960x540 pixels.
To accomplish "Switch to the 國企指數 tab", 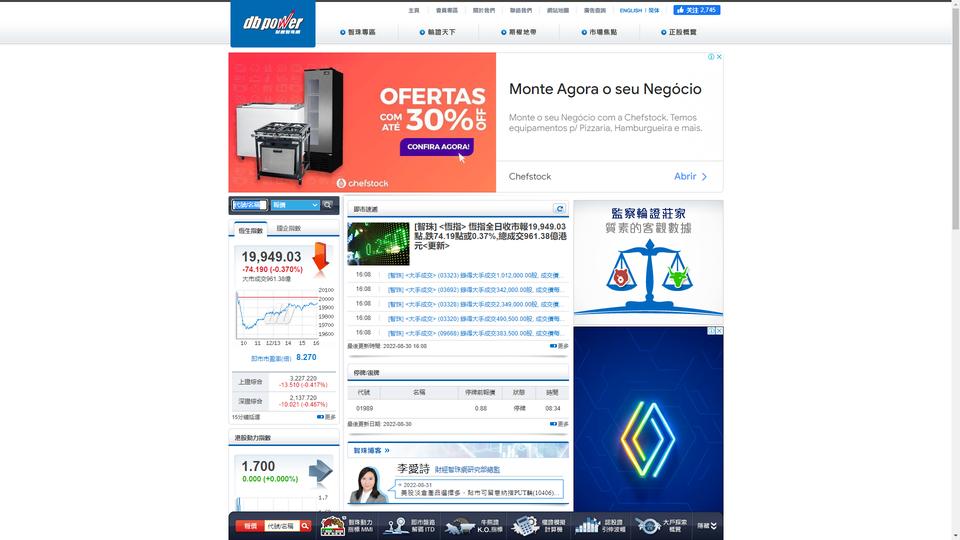I will coord(288,229).
